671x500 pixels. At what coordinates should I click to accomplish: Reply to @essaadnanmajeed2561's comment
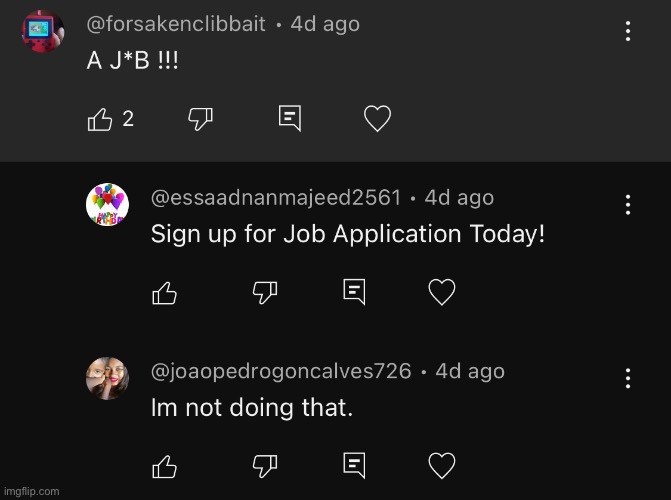[x=353, y=293]
